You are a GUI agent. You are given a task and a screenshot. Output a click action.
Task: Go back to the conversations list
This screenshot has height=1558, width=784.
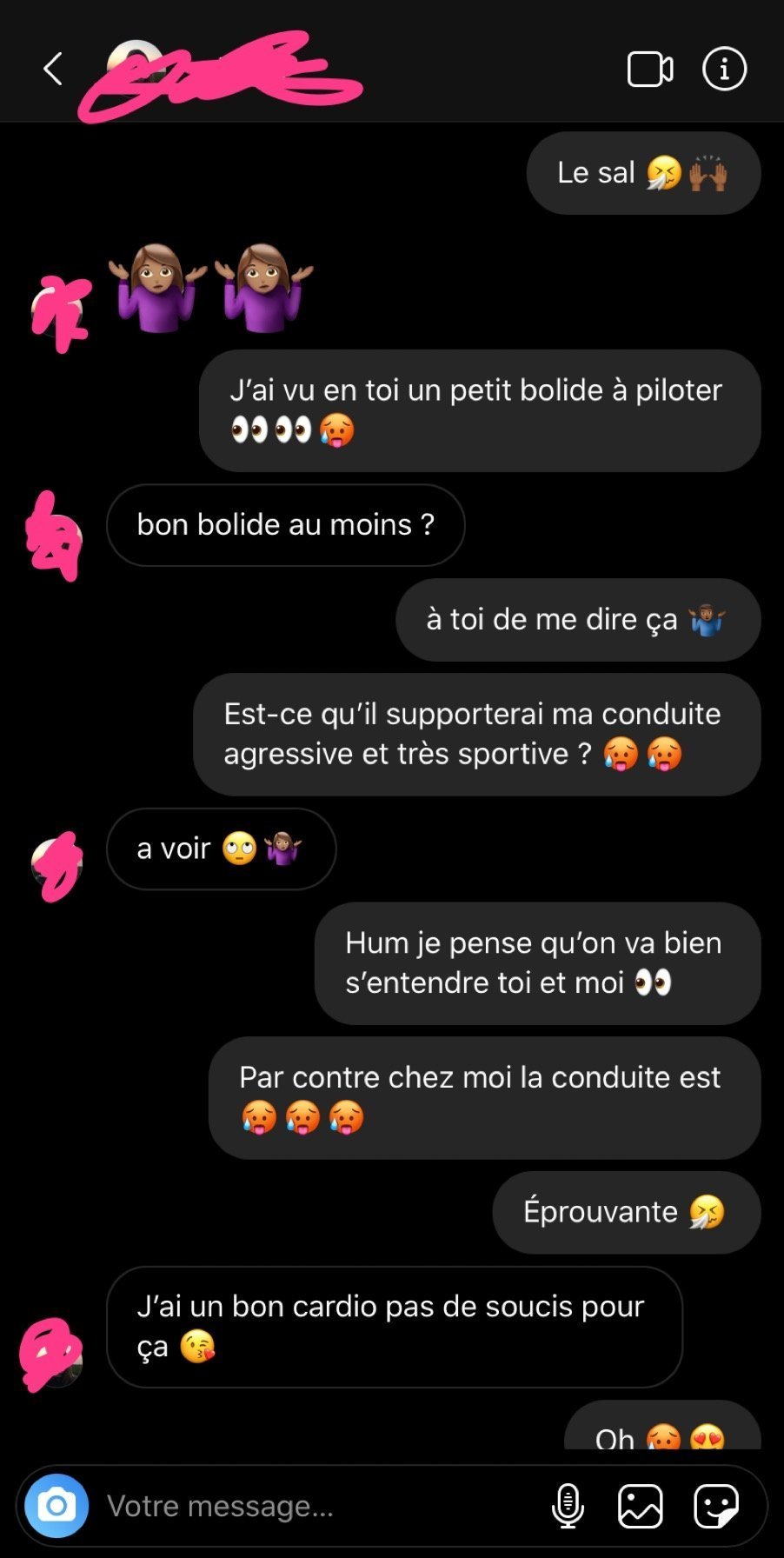53,69
